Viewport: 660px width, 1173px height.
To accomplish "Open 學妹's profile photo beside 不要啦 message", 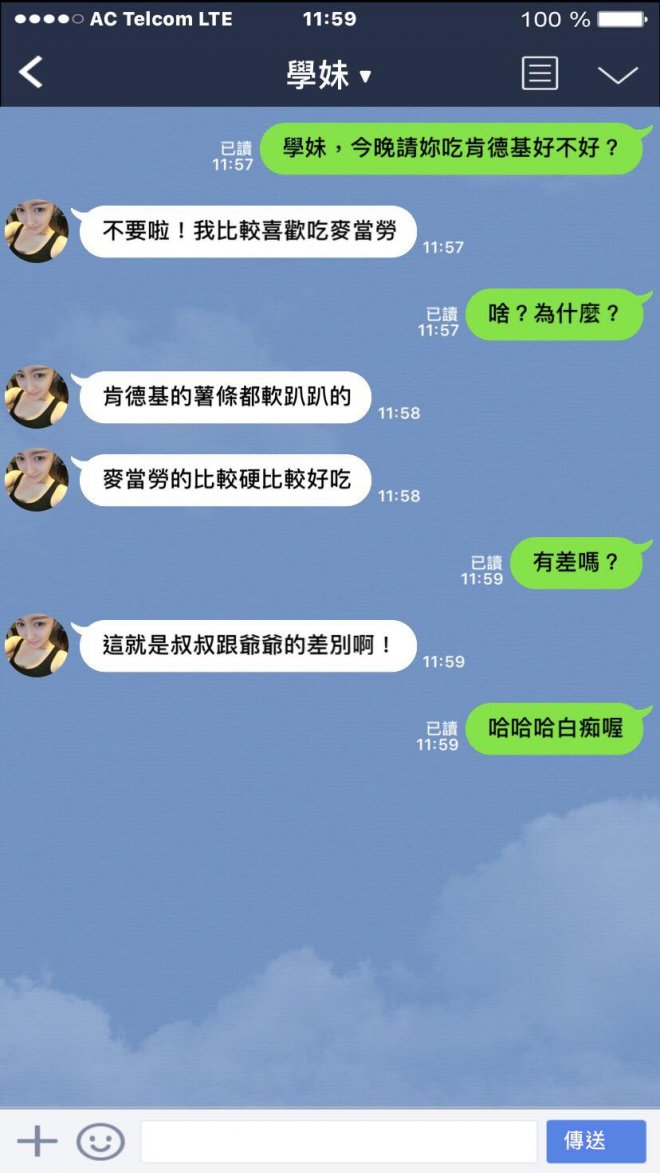I will click(x=37, y=231).
